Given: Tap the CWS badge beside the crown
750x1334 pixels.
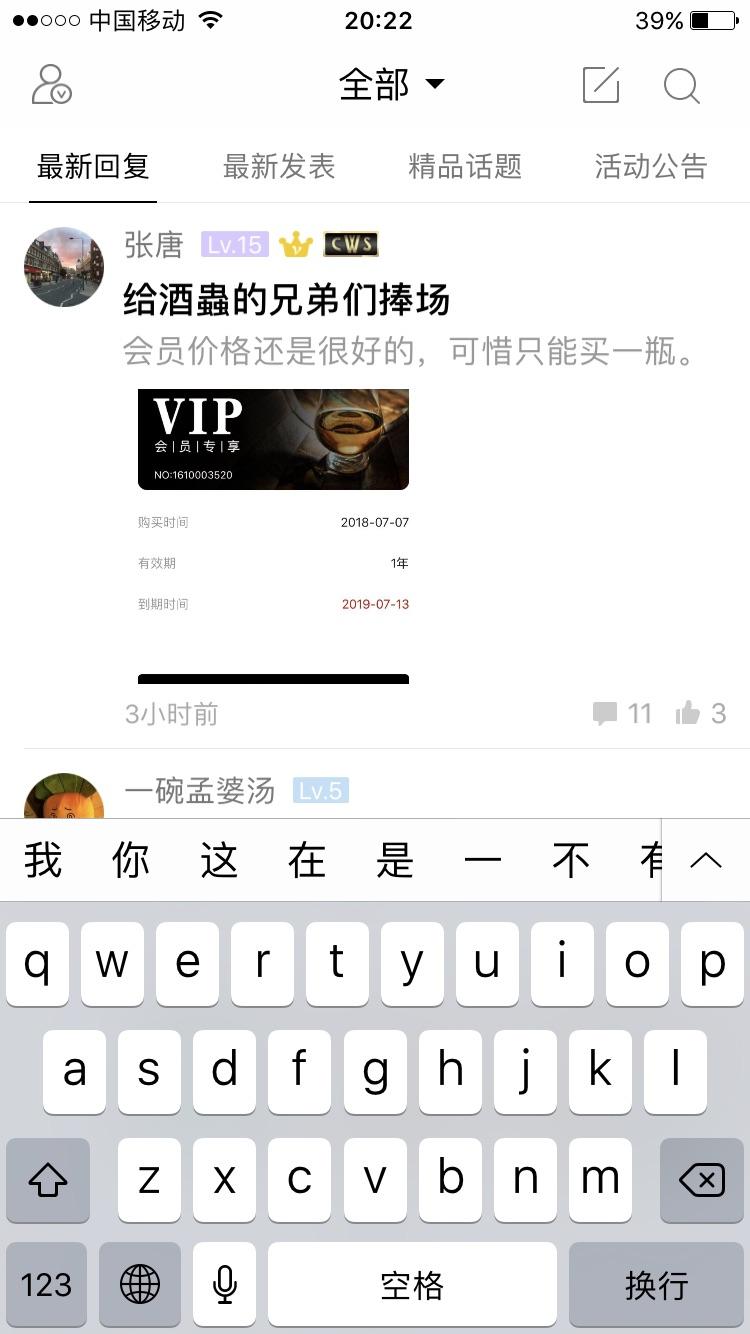Looking at the screenshot, I should click(x=350, y=243).
